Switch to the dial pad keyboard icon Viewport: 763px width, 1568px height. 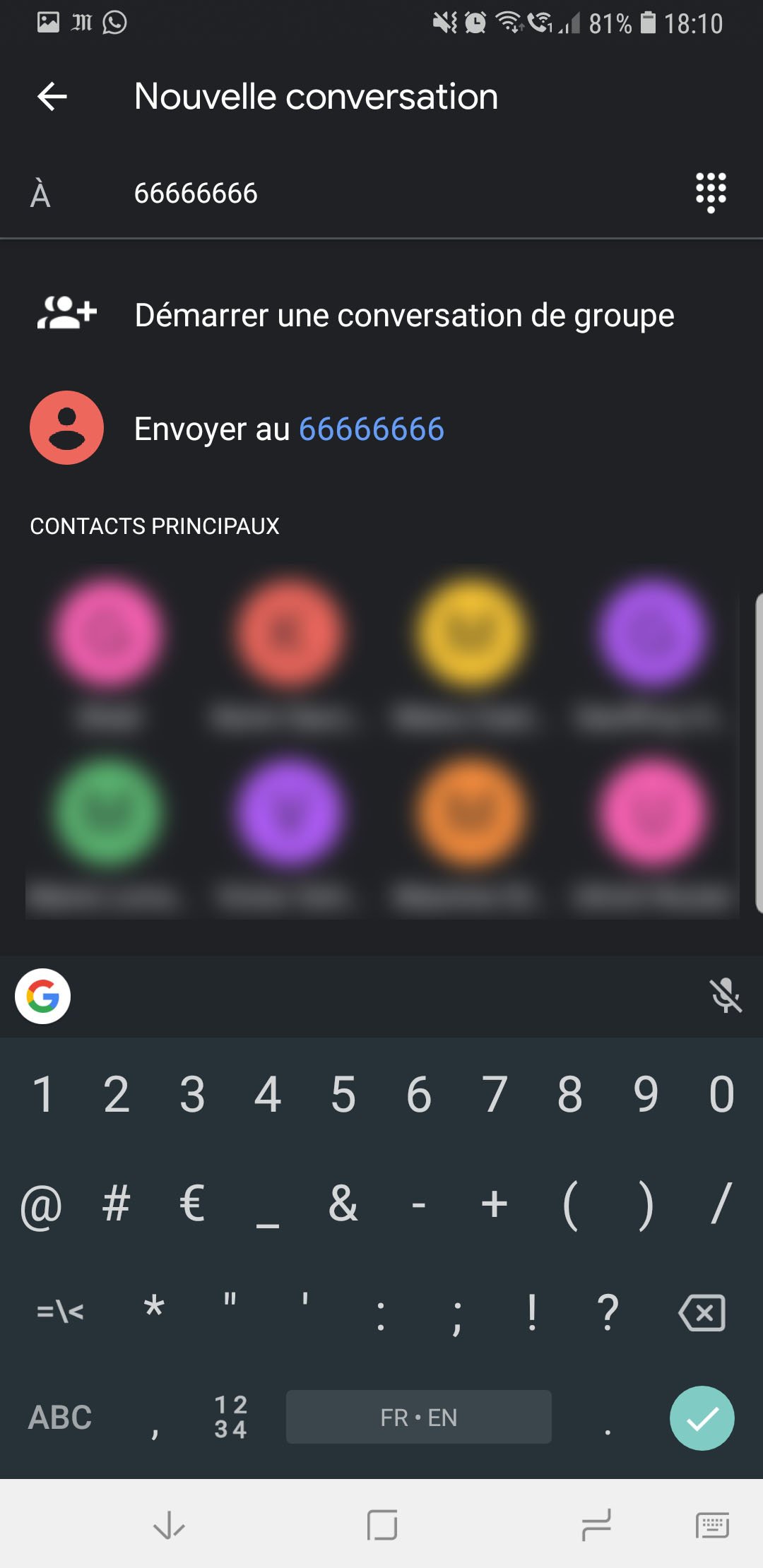710,192
